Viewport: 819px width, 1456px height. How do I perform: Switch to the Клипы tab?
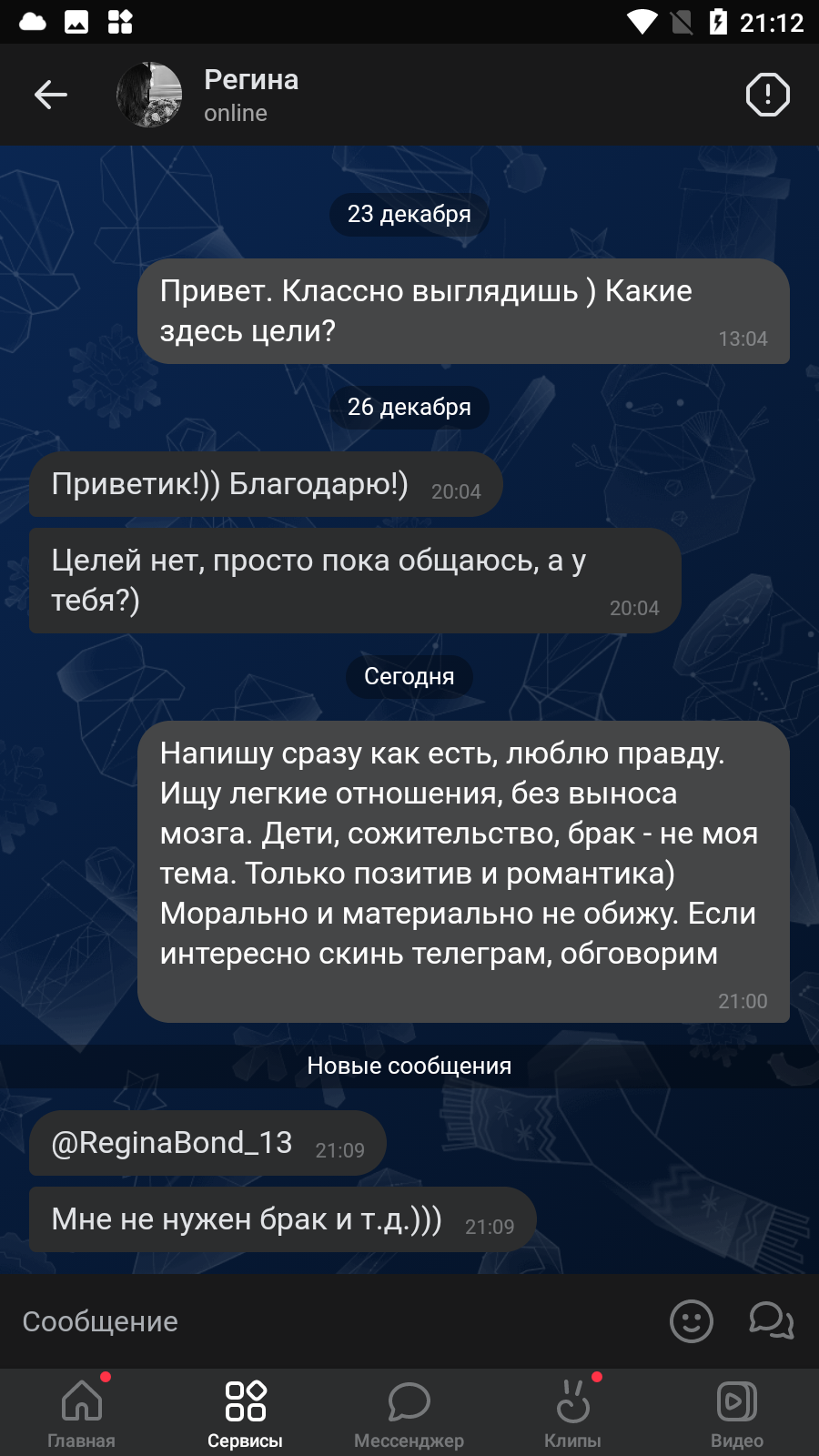573,1412
